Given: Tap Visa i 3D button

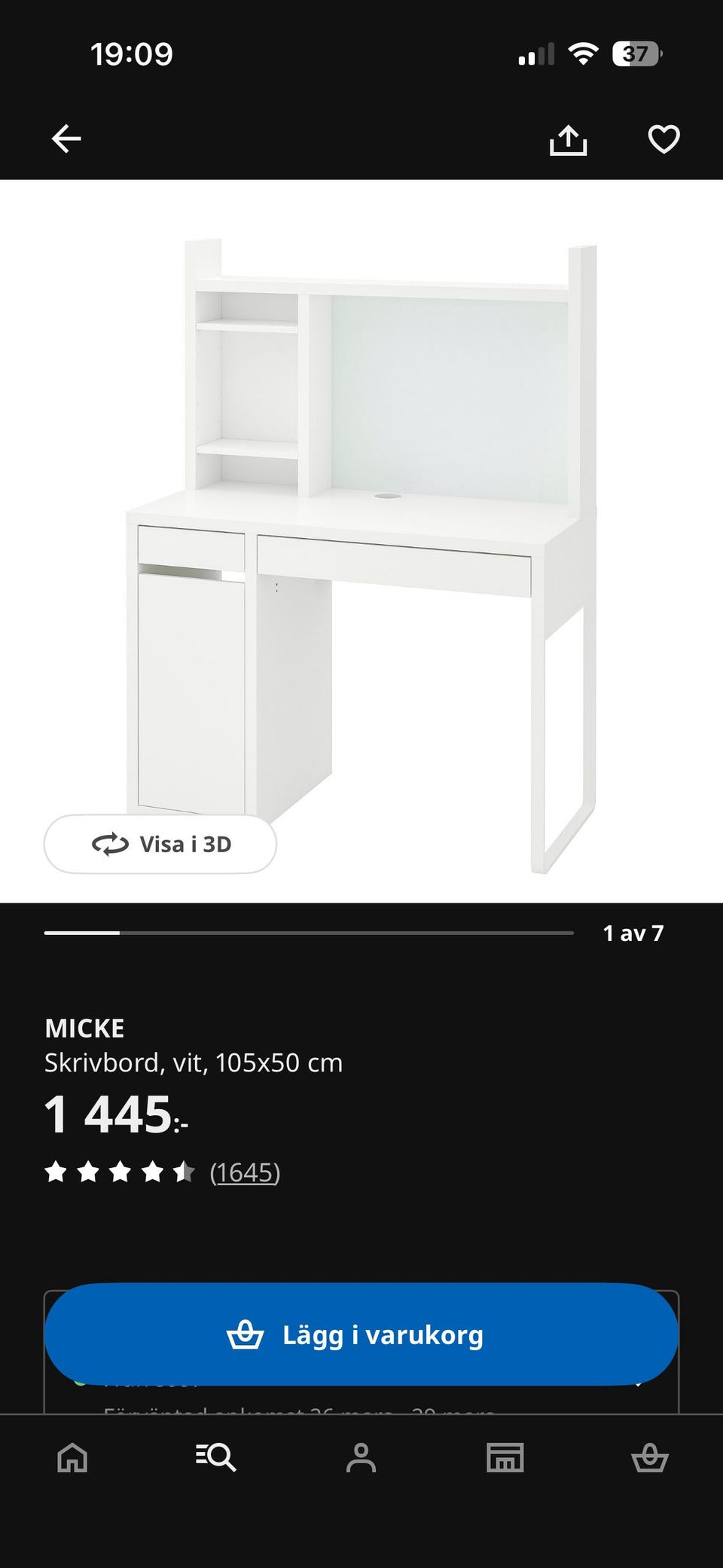Looking at the screenshot, I should coord(160,844).
